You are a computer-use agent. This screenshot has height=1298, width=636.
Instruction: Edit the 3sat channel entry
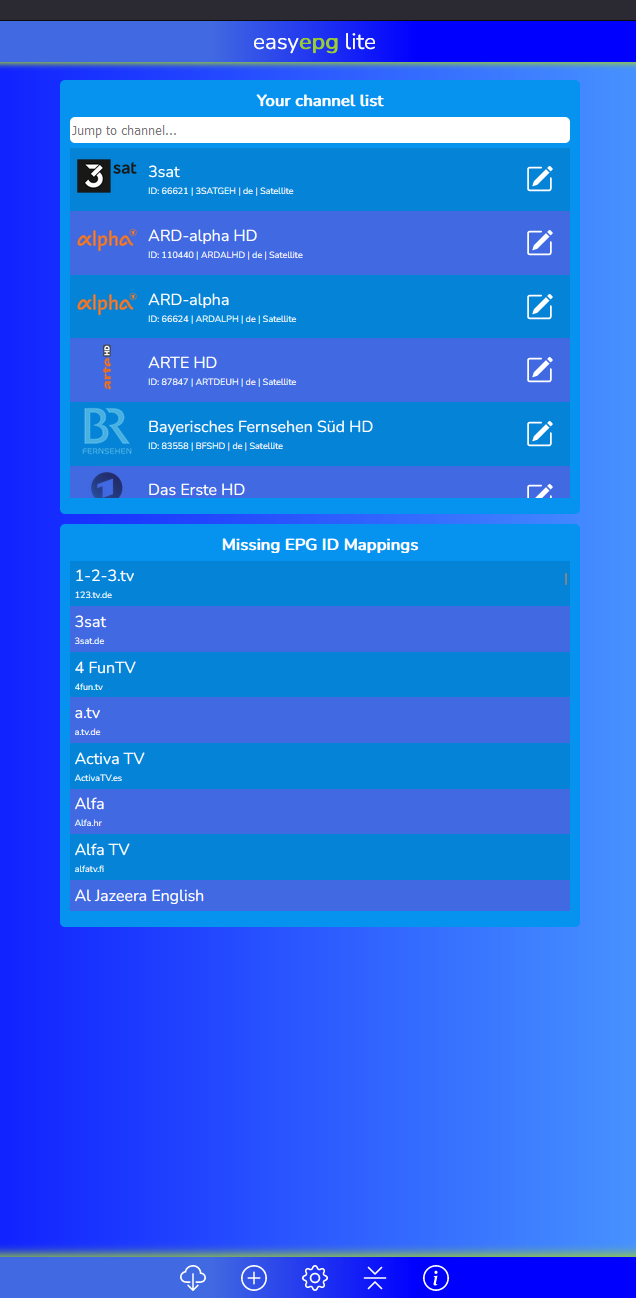pyautogui.click(x=540, y=178)
